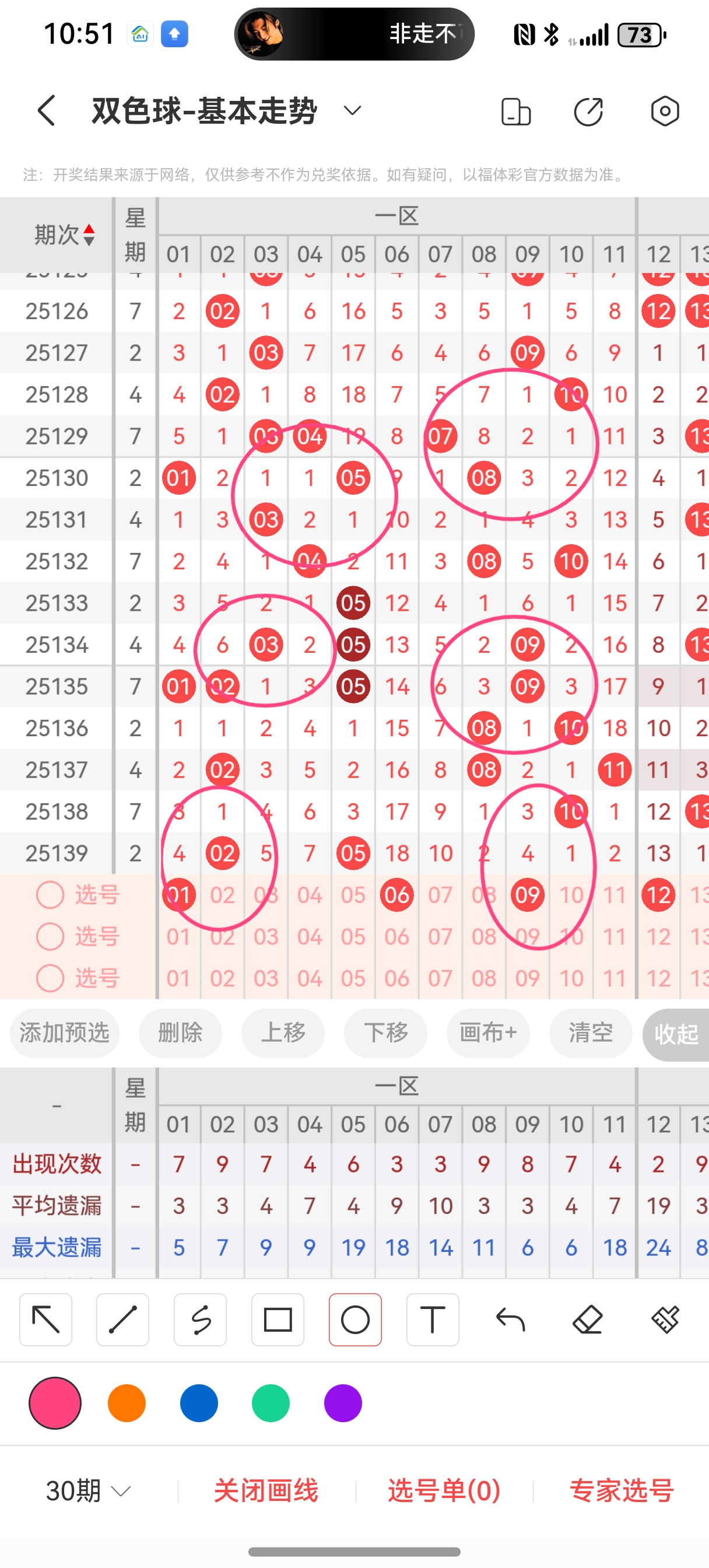Select the text tool
This screenshot has width=709, height=1568.
click(x=433, y=1319)
